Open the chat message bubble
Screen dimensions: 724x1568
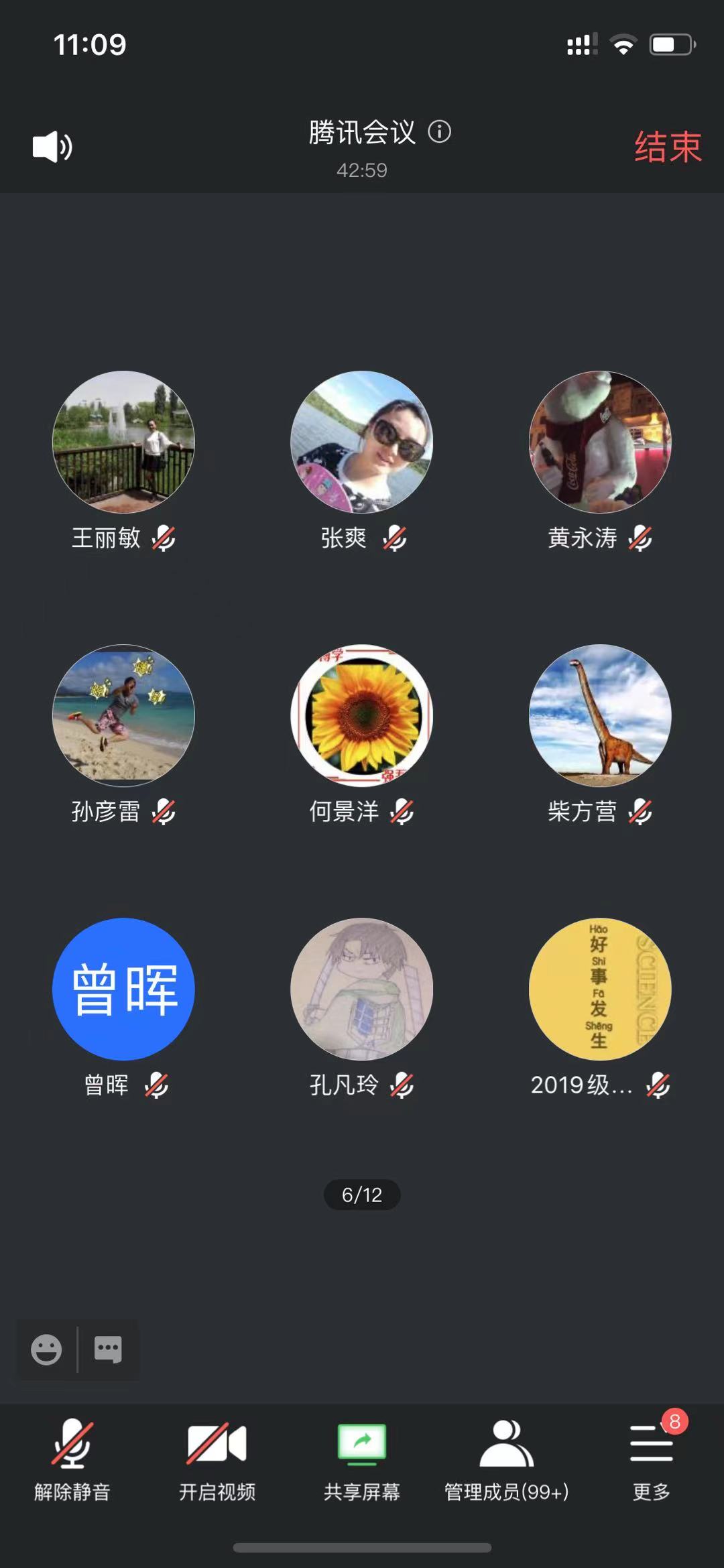coord(108,1349)
